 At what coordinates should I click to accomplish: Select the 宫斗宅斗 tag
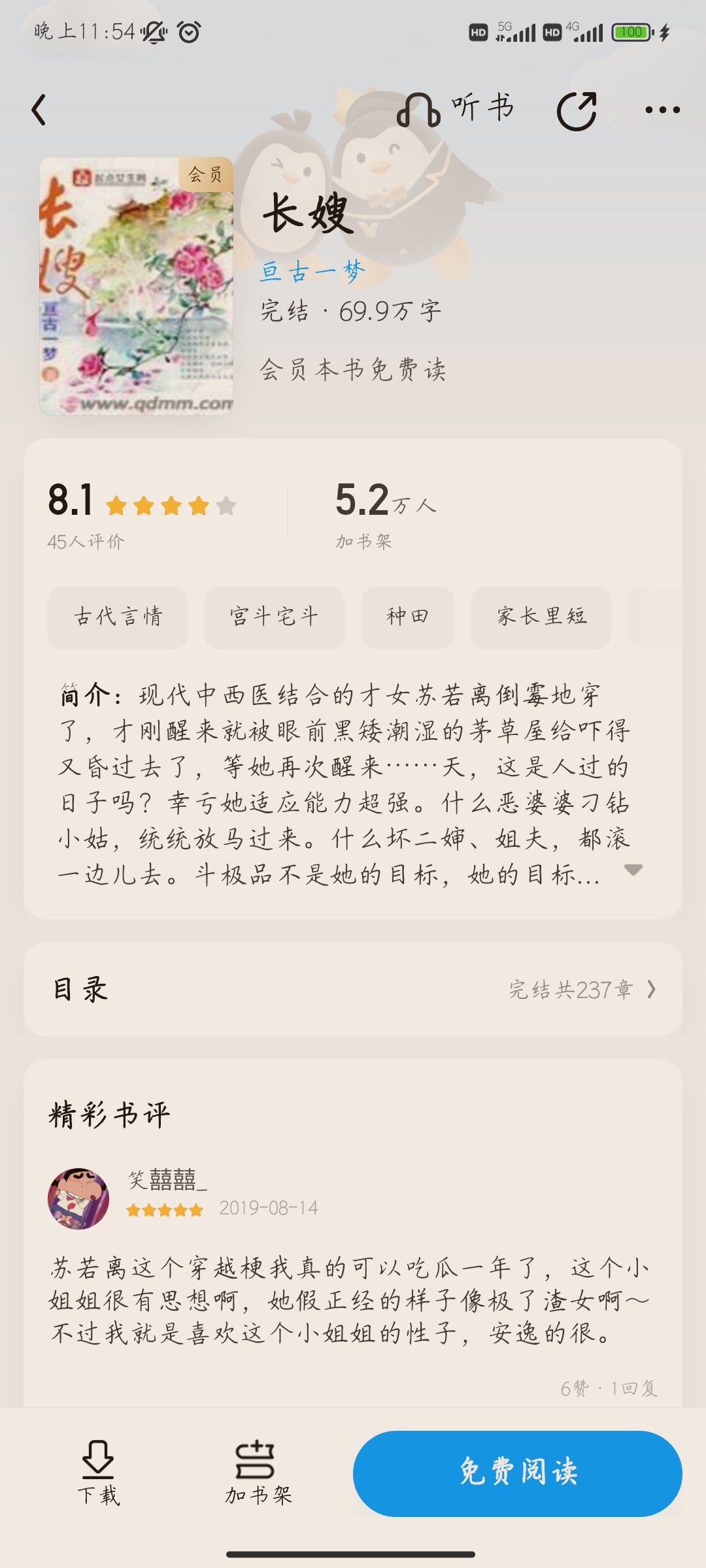tap(275, 617)
